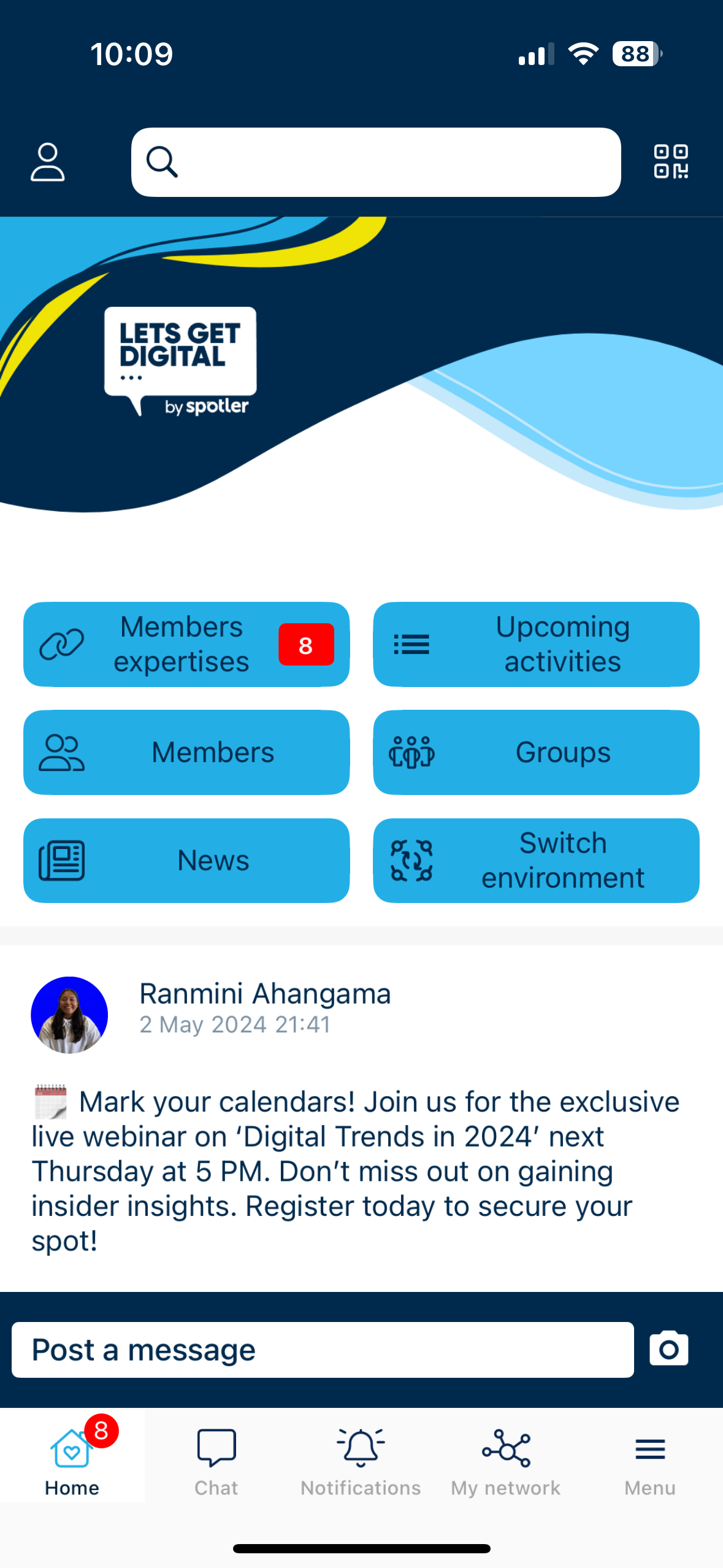Tap the Post a message field

[x=323, y=1350]
